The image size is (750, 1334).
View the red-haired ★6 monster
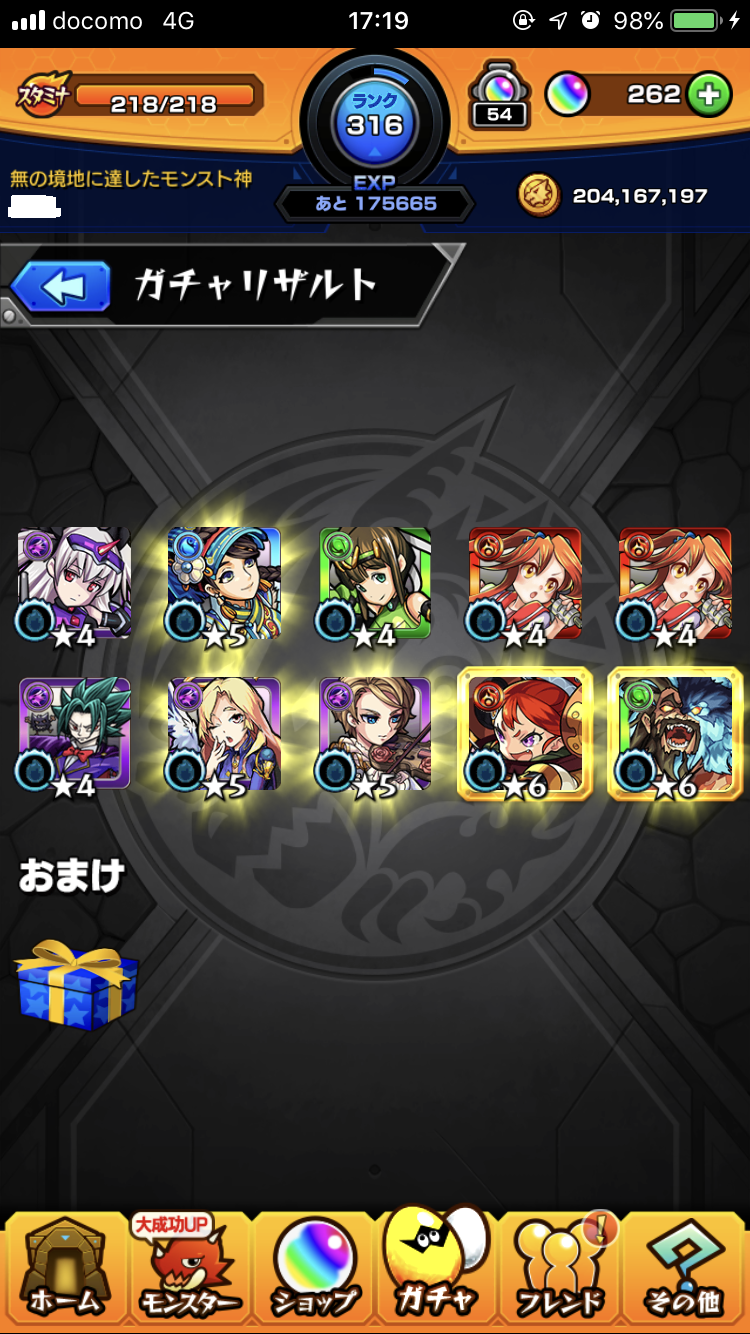525,733
